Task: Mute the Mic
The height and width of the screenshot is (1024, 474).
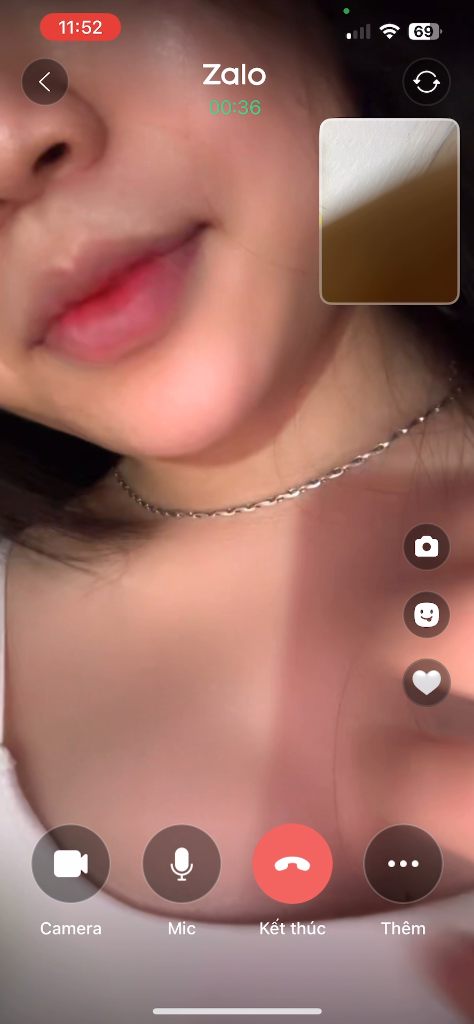Action: coord(182,864)
